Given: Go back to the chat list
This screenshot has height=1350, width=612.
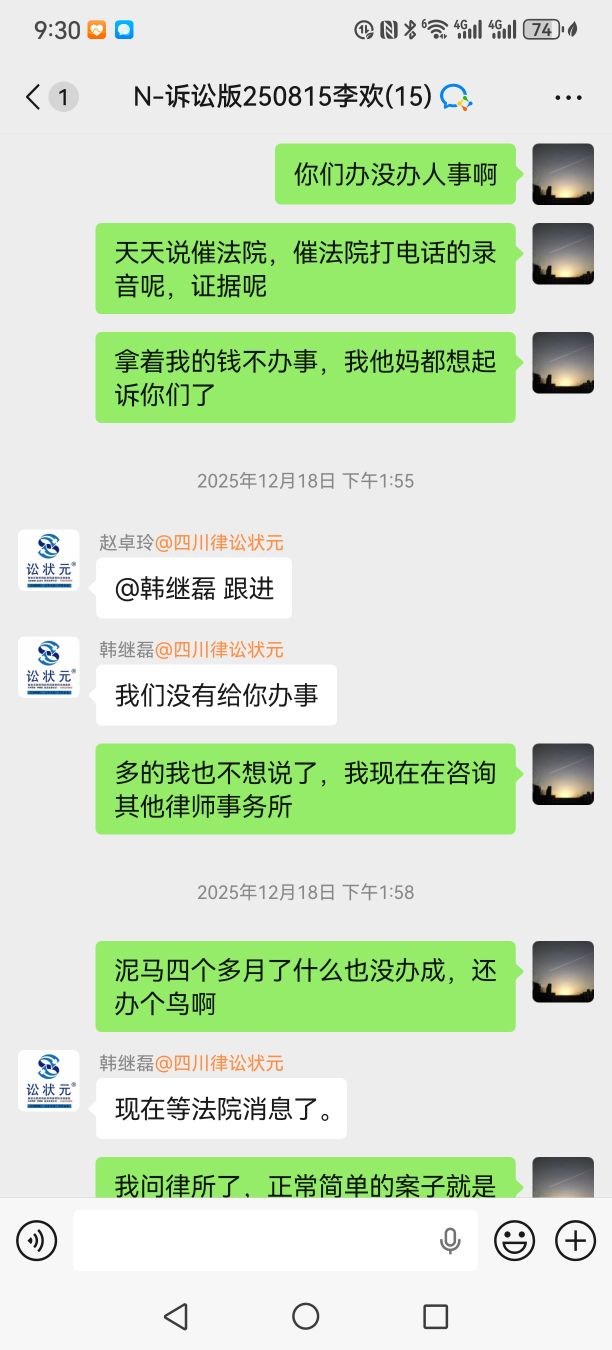Looking at the screenshot, I should click(x=34, y=97).
